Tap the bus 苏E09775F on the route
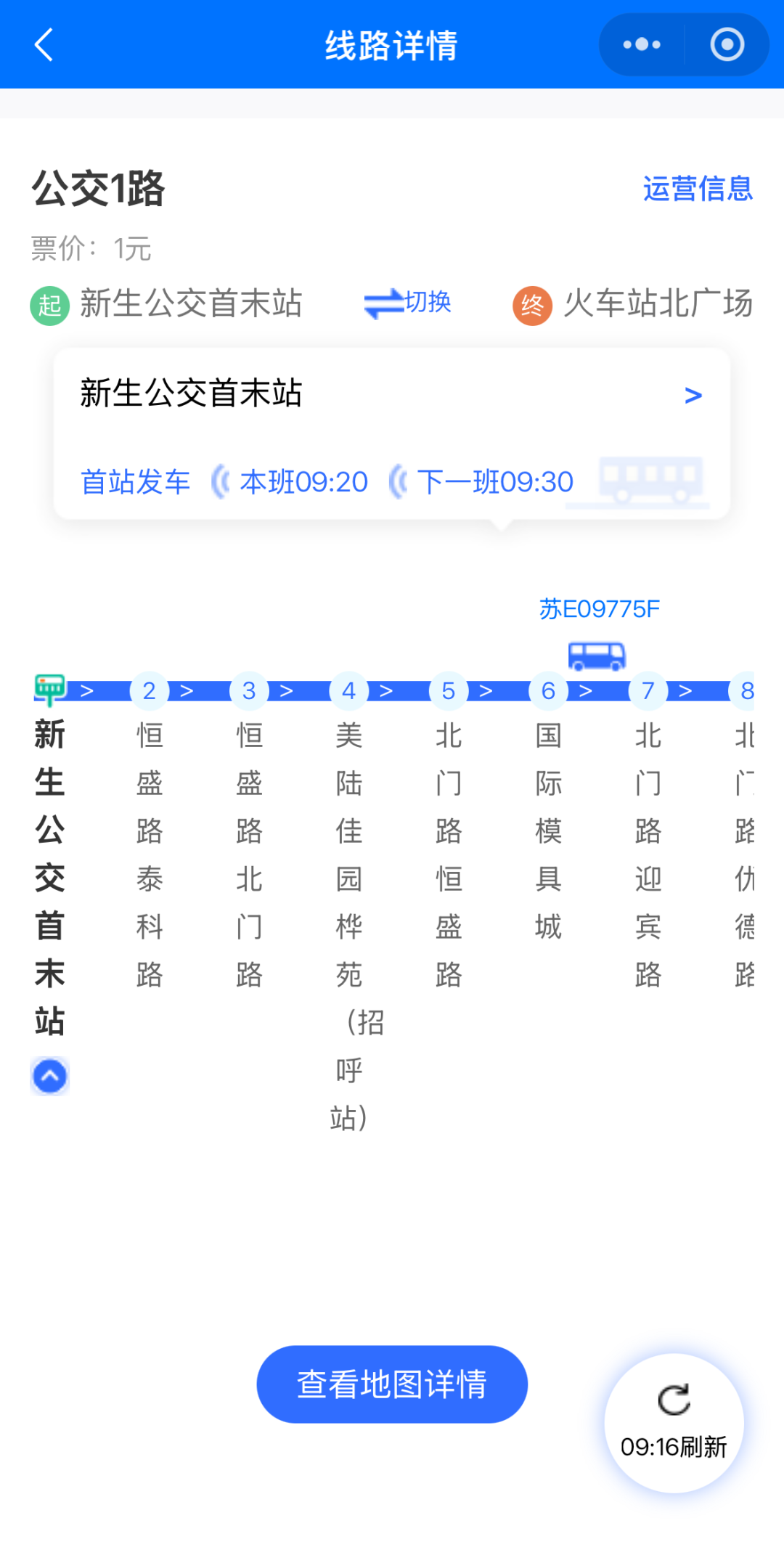Viewport: 784px width, 1563px height. (597, 656)
